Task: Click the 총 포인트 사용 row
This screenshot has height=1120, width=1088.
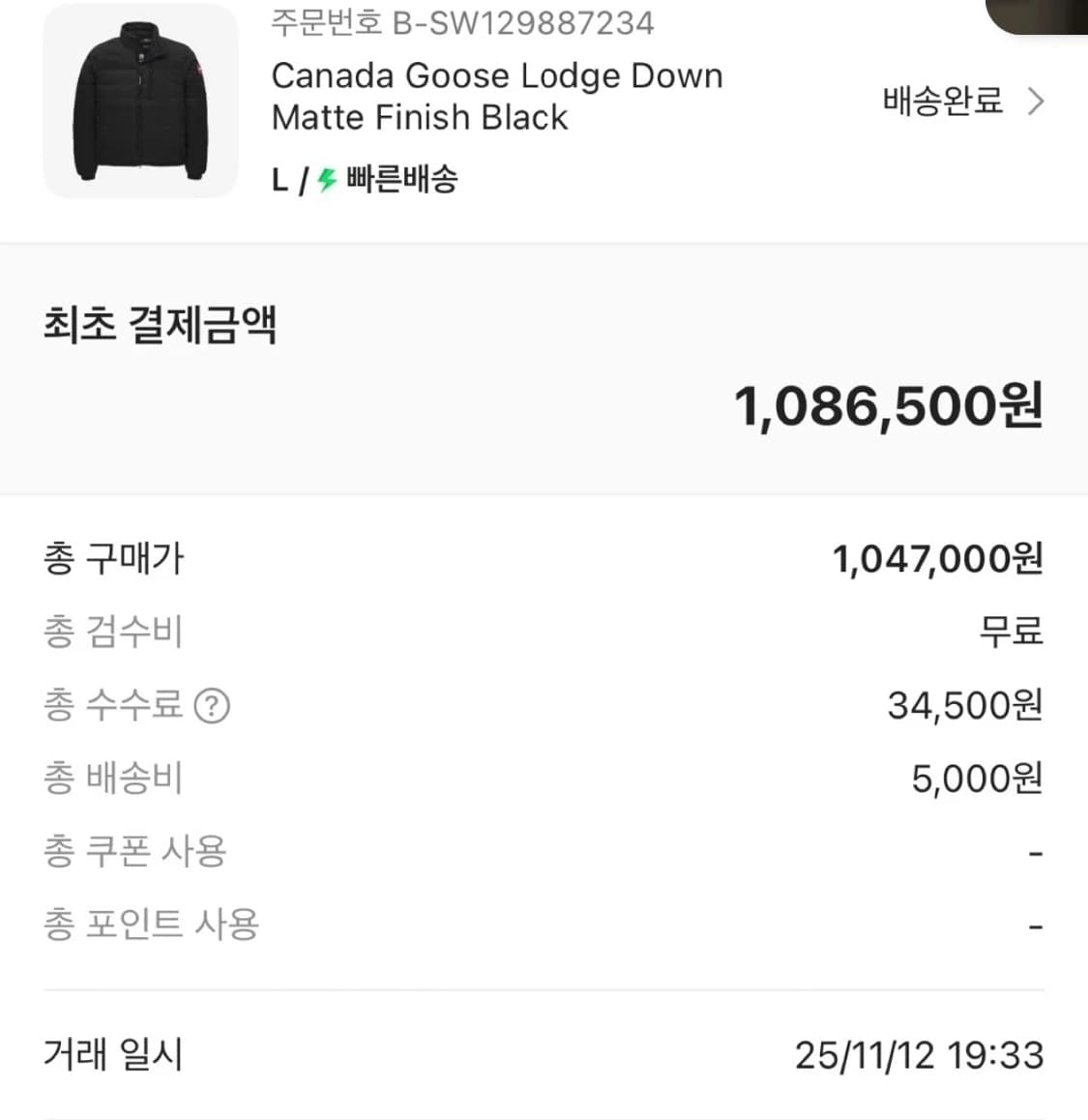Action: [151, 925]
